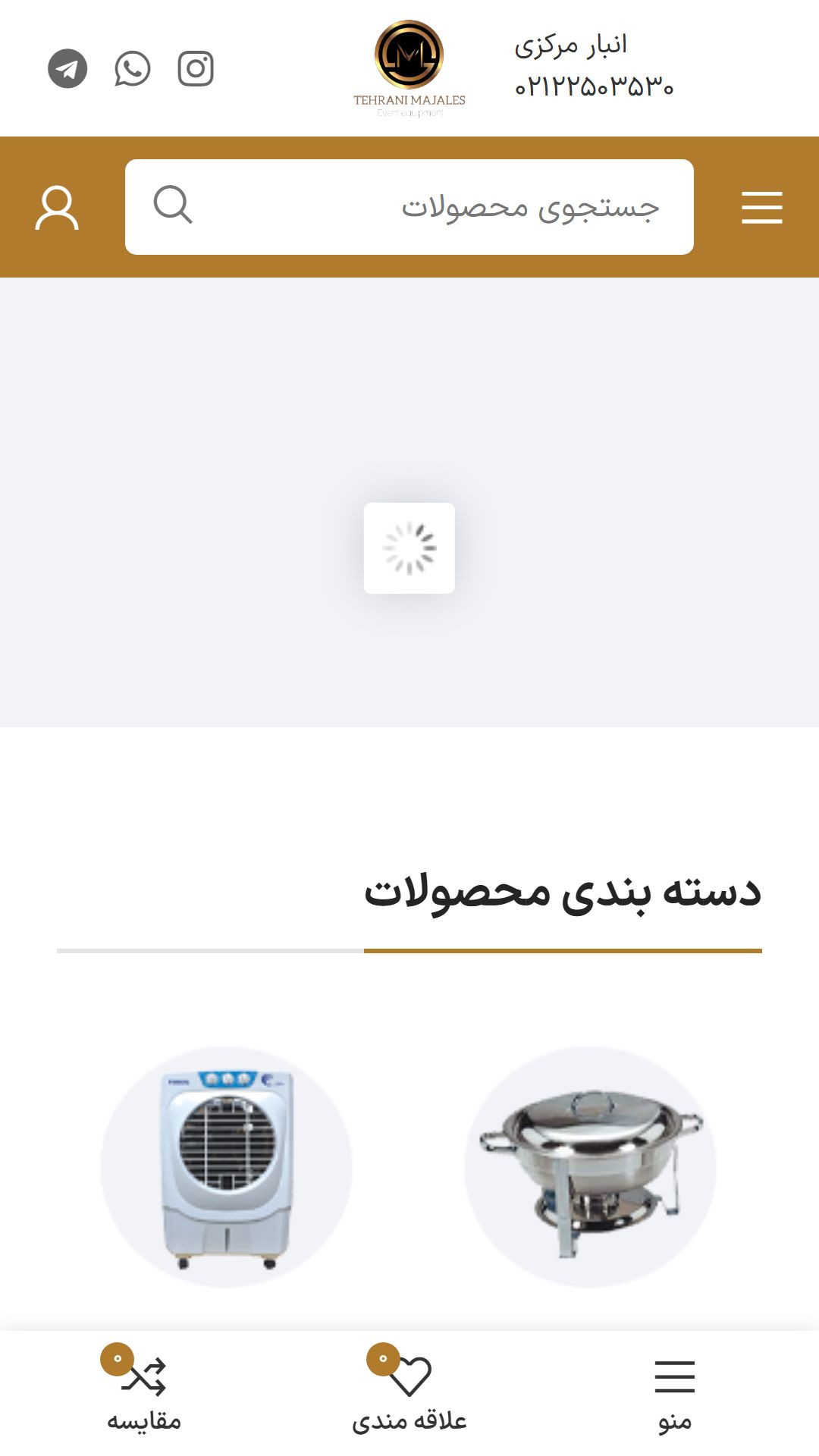Open the wishlist (علاقه مندی) tab
This screenshot has height=1456, width=819.
409,1394
